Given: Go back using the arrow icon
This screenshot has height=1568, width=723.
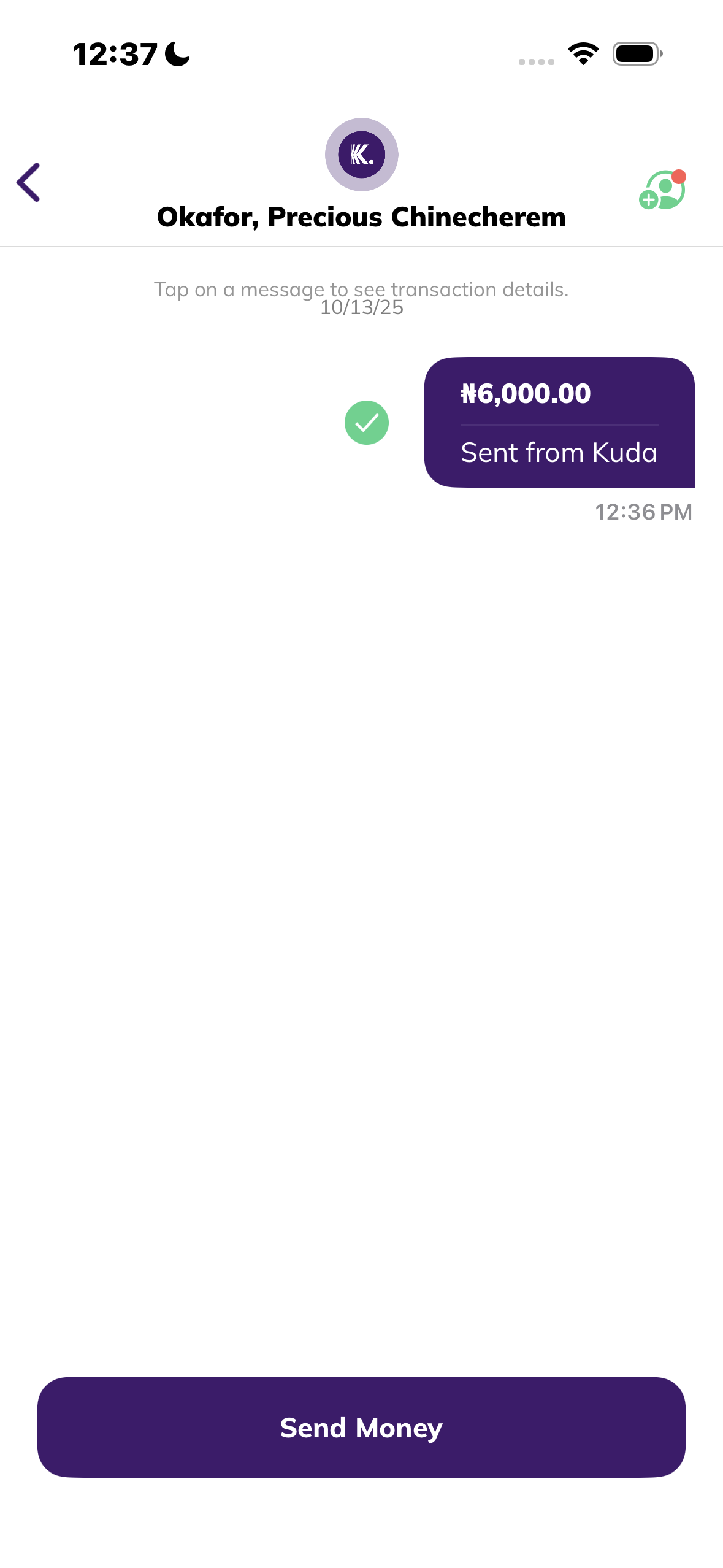Looking at the screenshot, I should [28, 182].
